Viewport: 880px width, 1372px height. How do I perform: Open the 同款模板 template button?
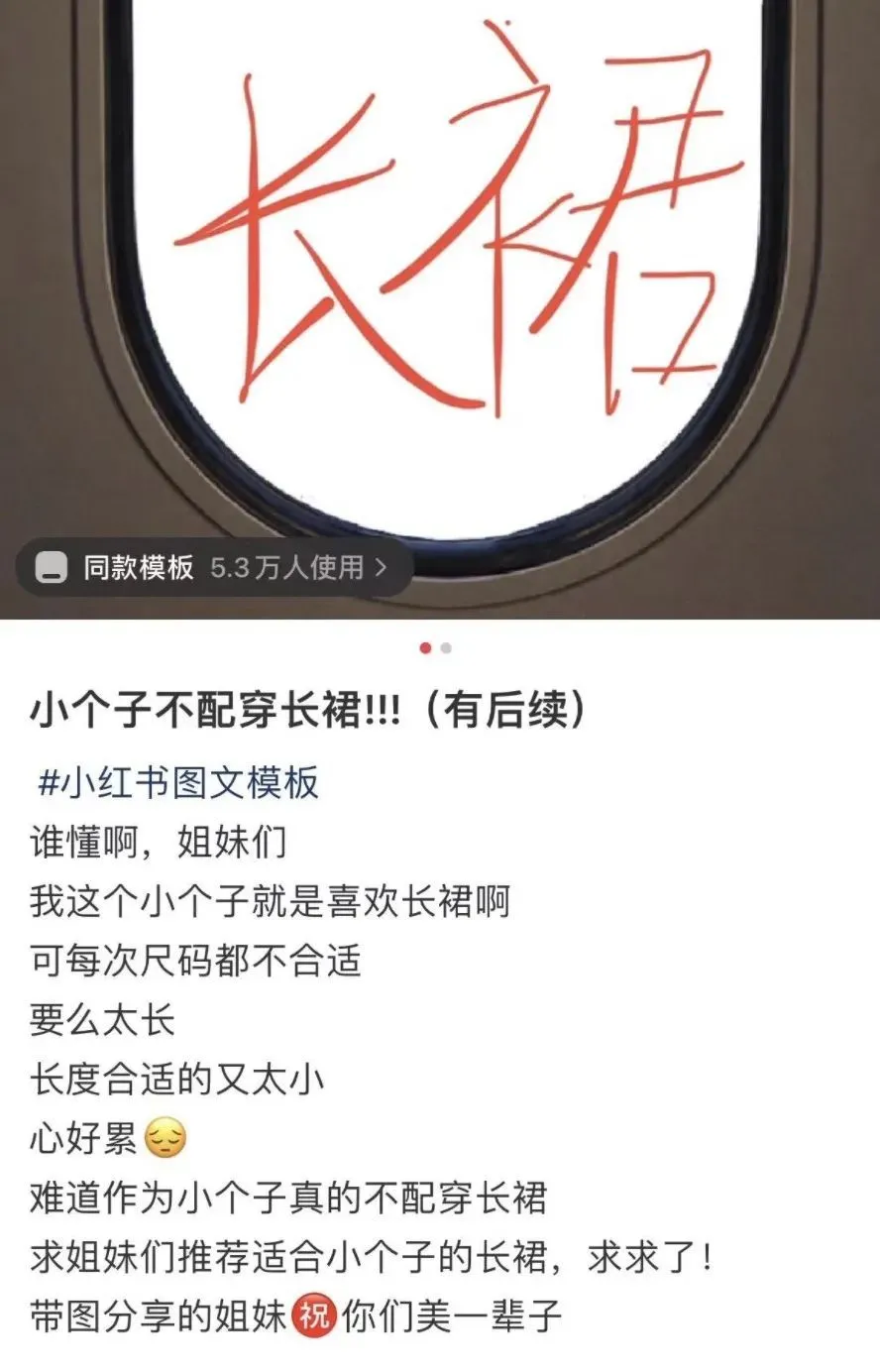pos(213,568)
